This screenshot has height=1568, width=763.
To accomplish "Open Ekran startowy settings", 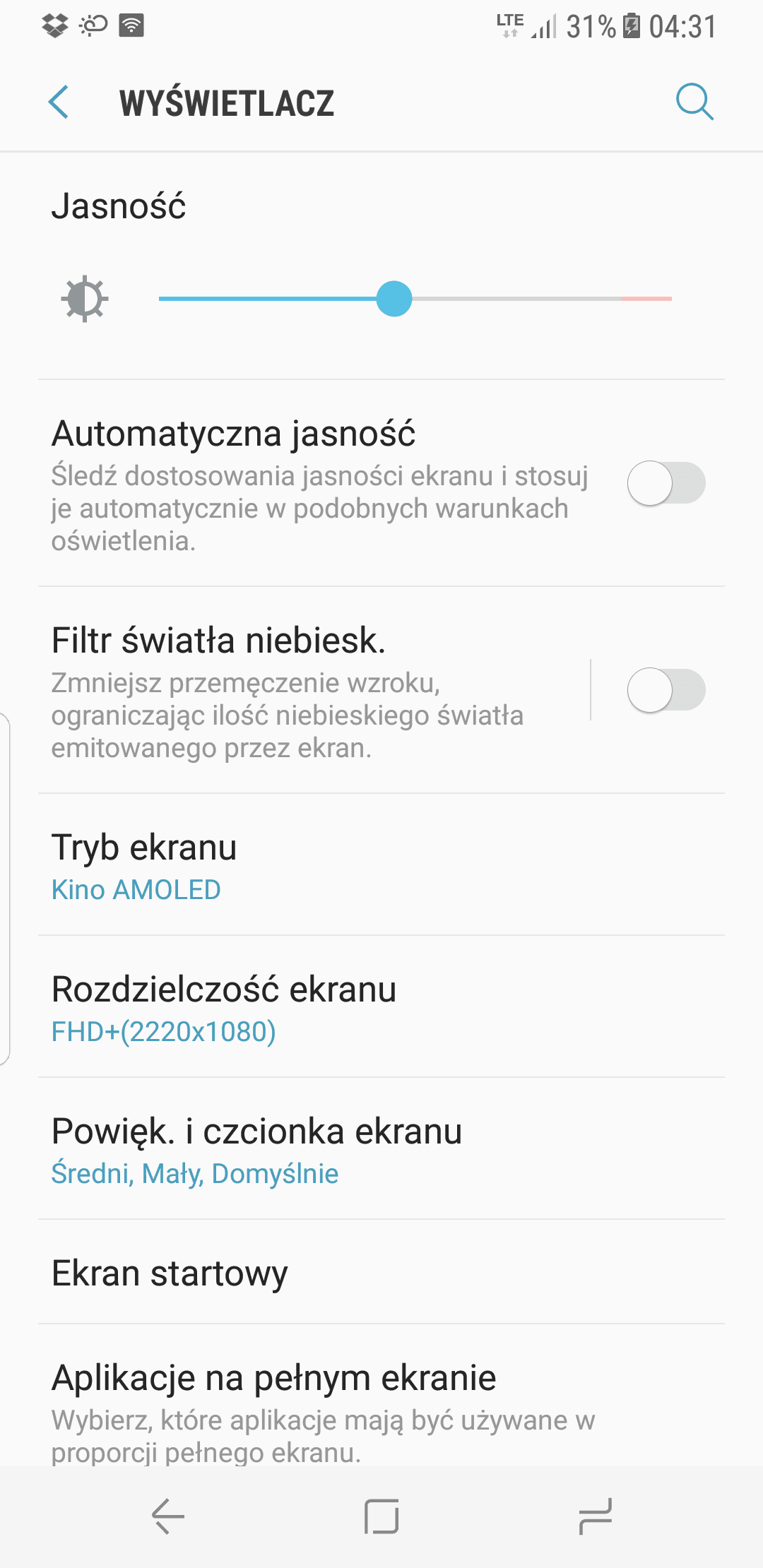I will click(x=381, y=1272).
